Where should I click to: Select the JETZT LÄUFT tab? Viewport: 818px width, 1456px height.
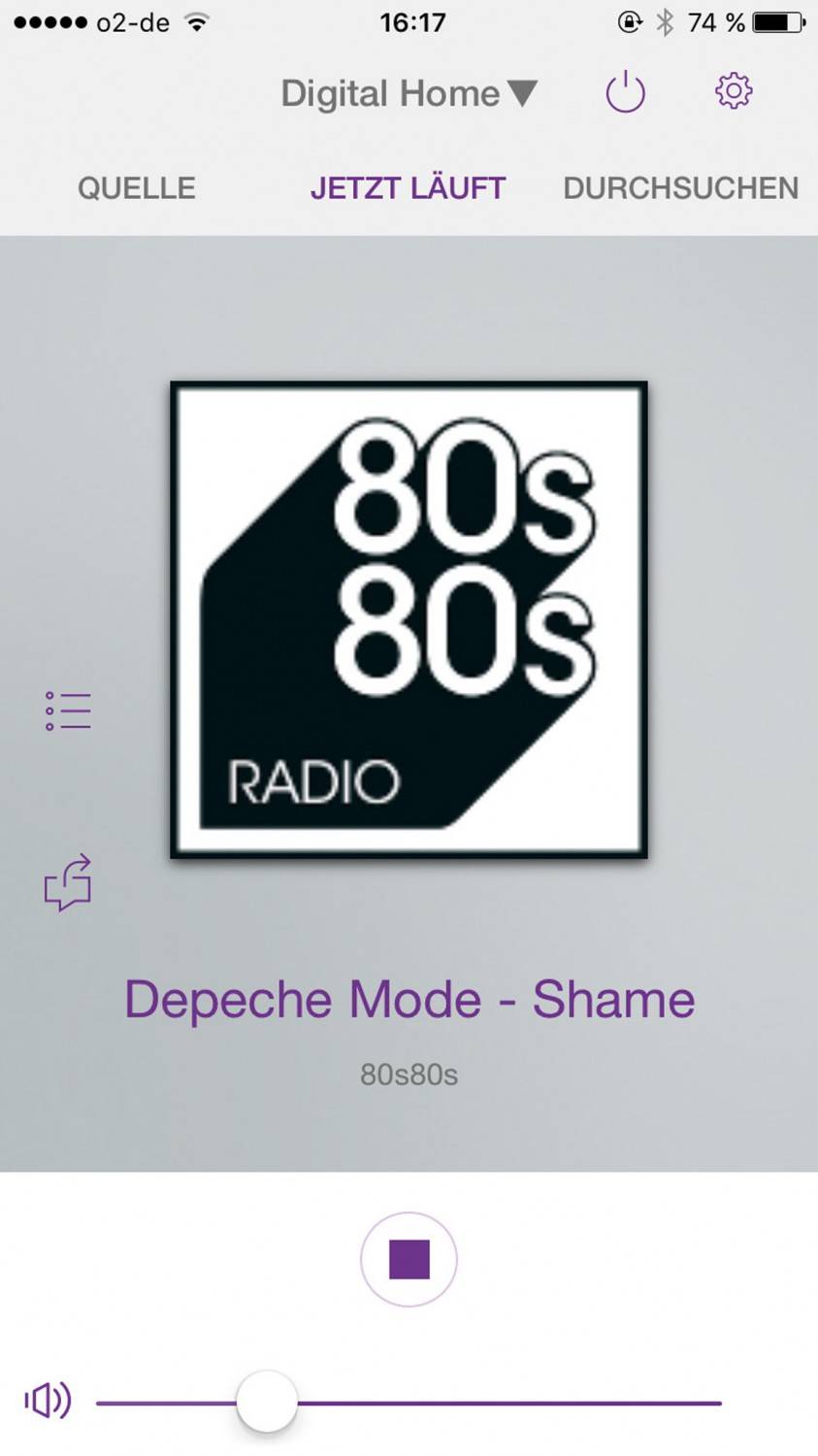pyautogui.click(x=408, y=187)
